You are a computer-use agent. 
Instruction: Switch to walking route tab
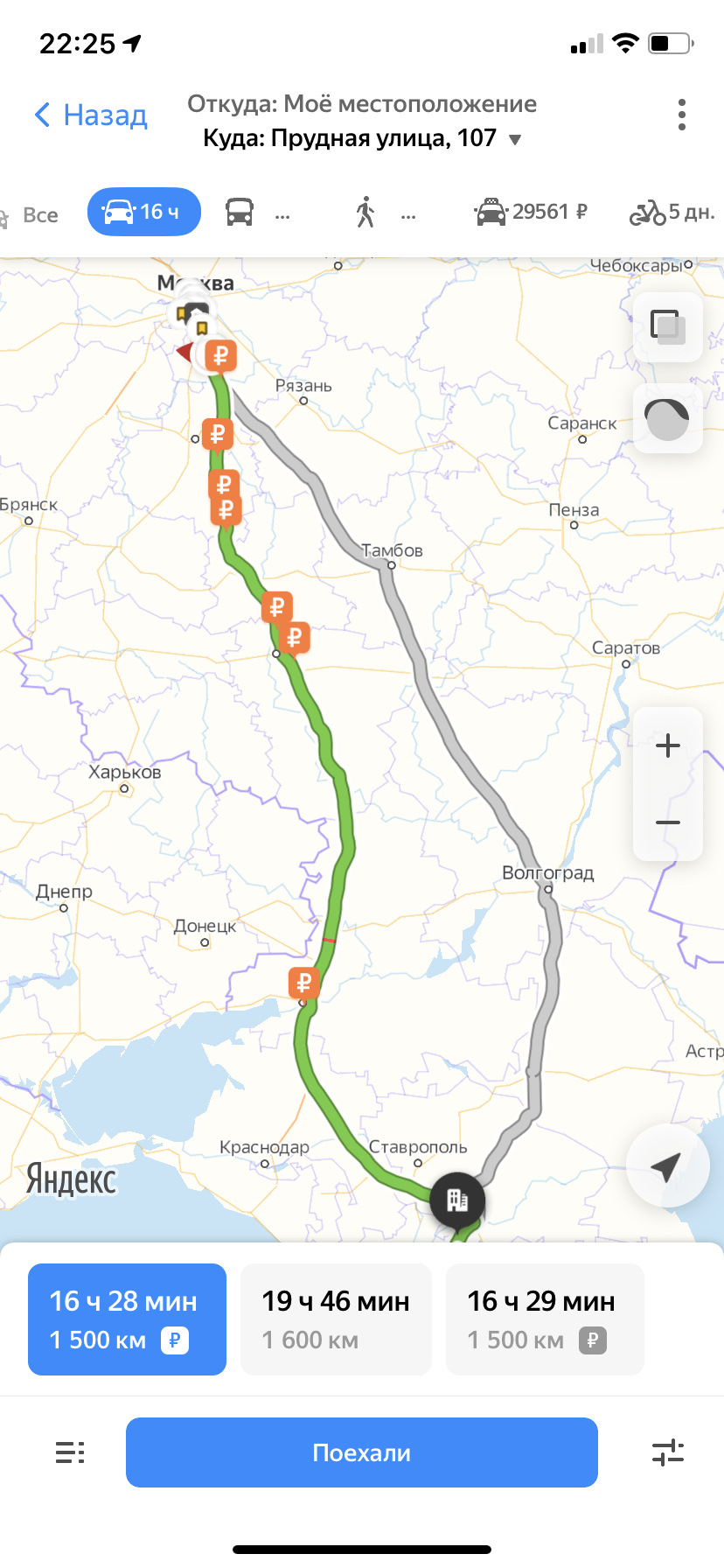[365, 212]
